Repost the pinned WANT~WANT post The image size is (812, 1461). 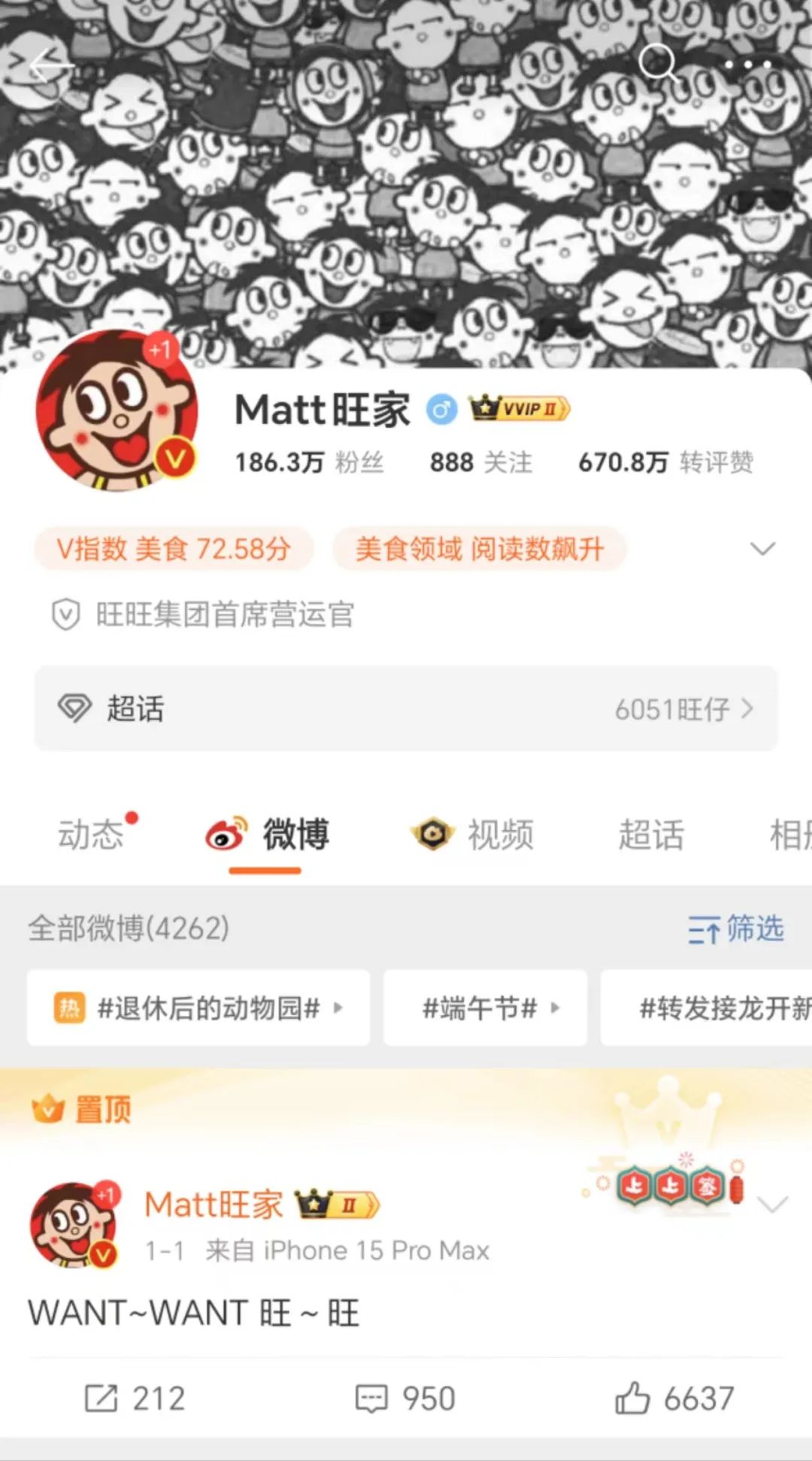point(135,1399)
